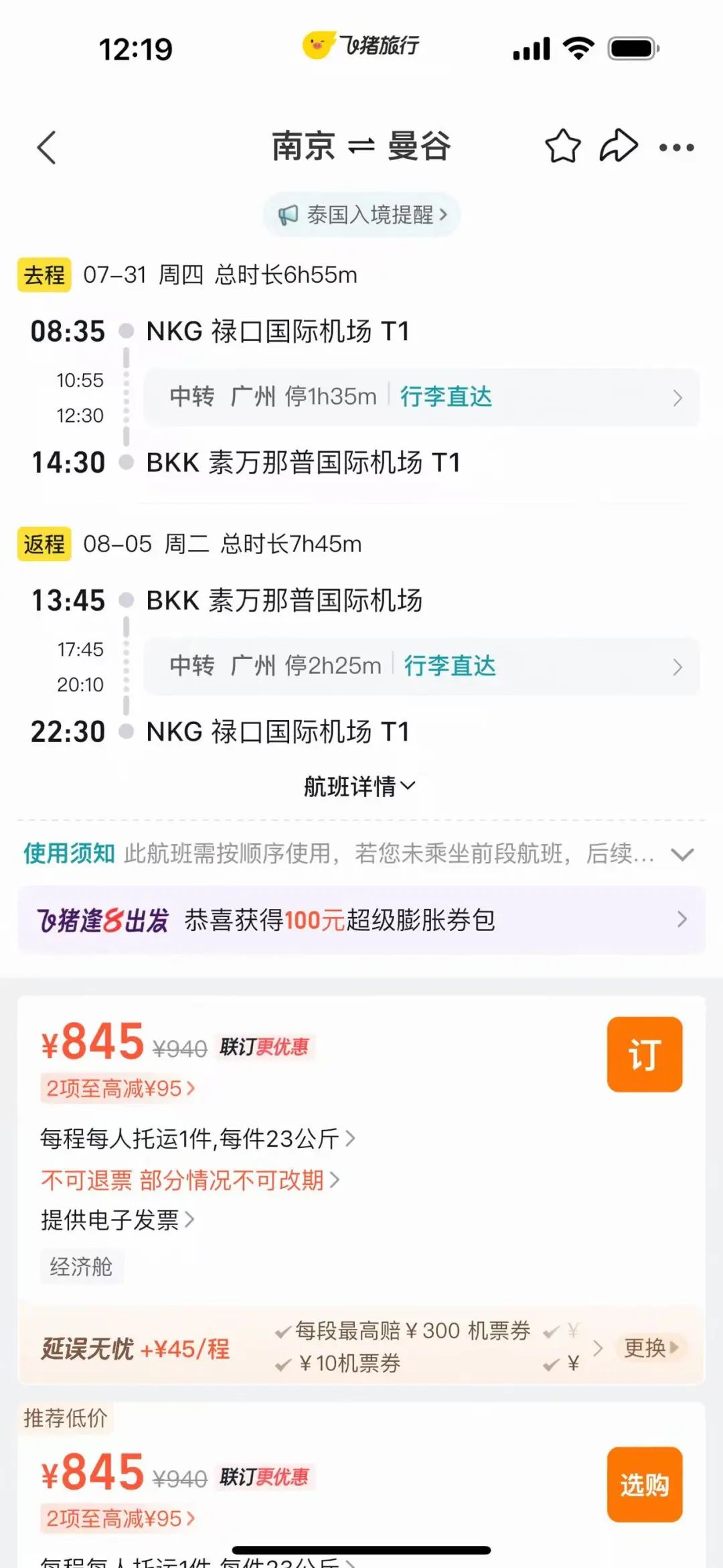Tap the orange 订 booking button
Image resolution: width=723 pixels, height=1568 pixels.
[x=645, y=1055]
